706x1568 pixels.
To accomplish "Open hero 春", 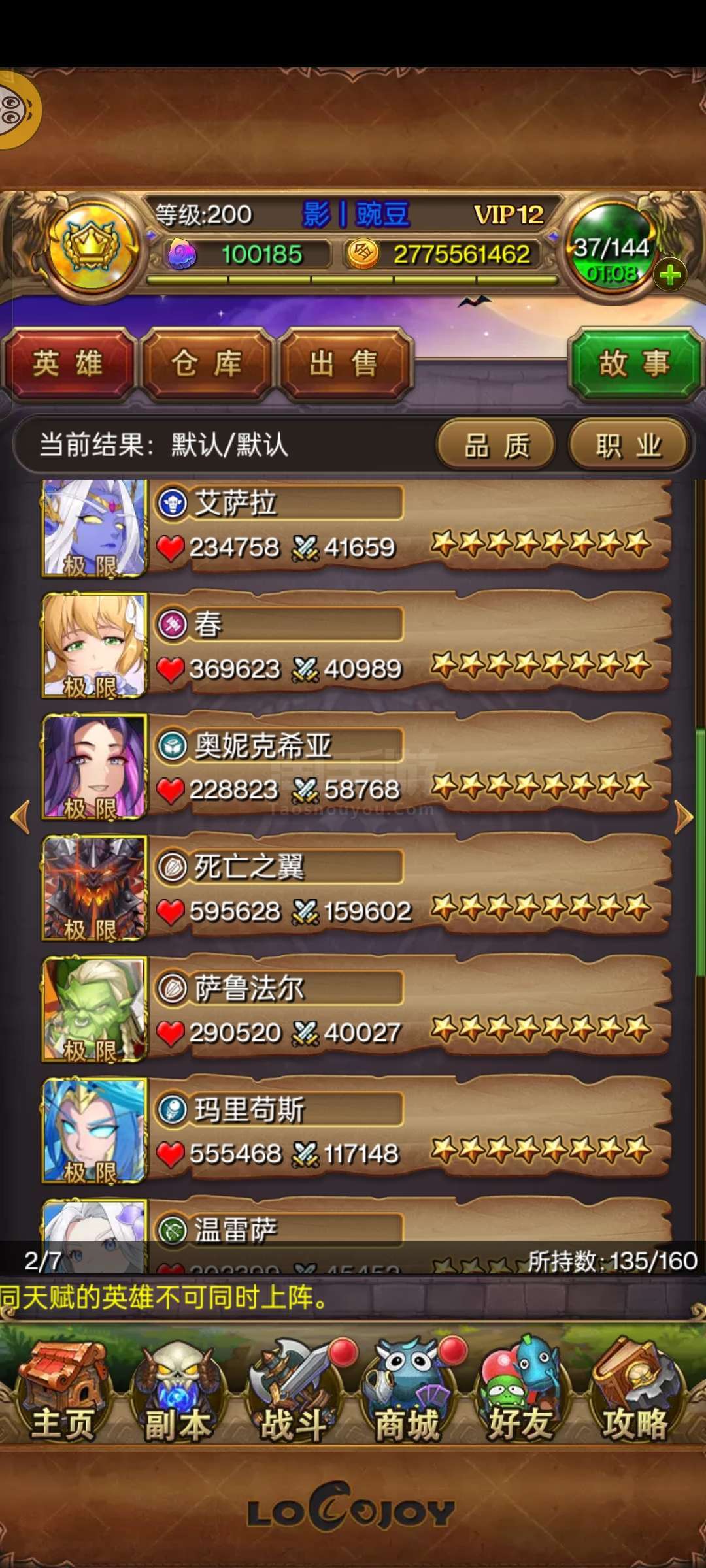I will [x=356, y=645].
